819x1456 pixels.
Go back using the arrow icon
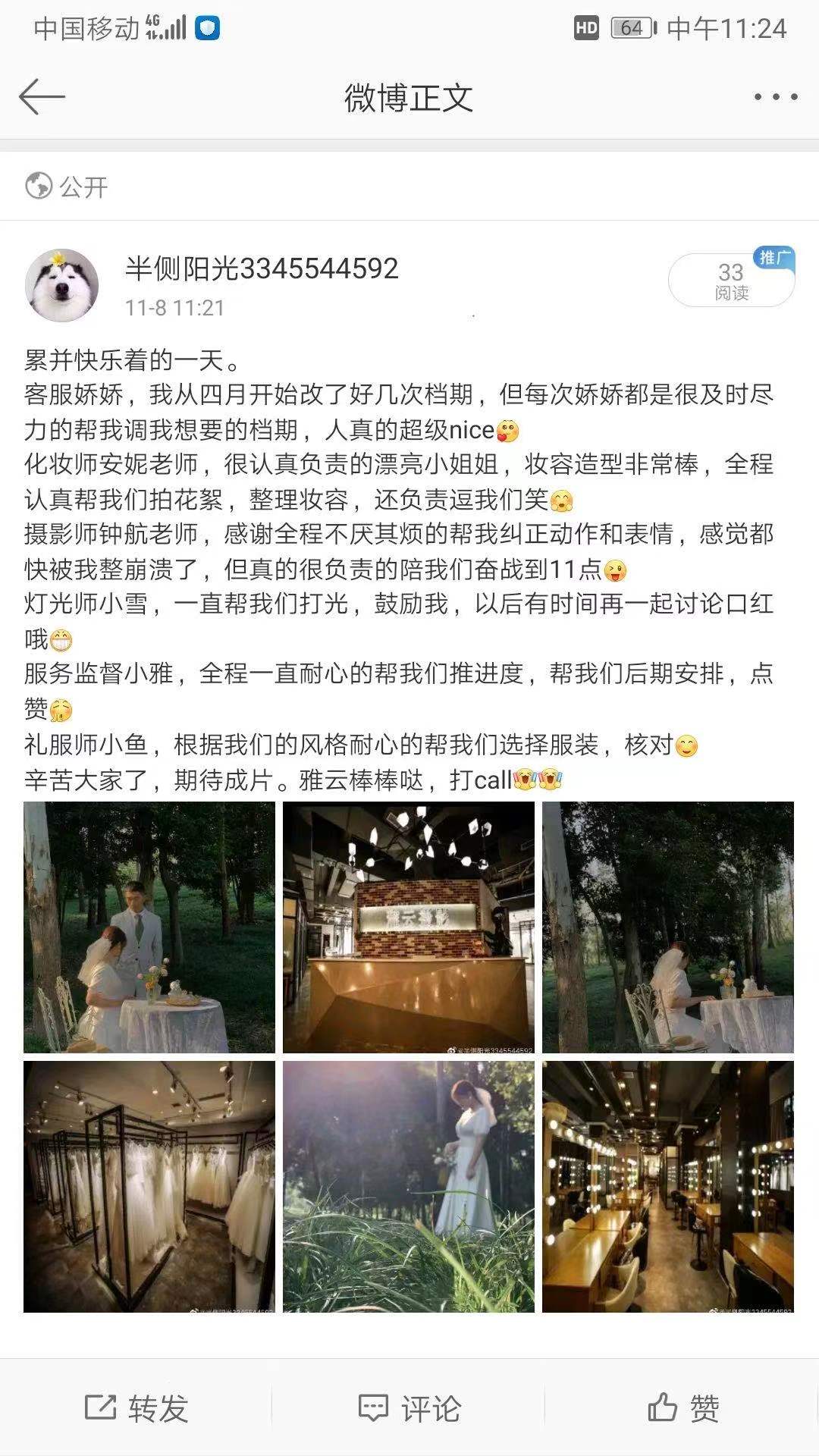click(42, 97)
